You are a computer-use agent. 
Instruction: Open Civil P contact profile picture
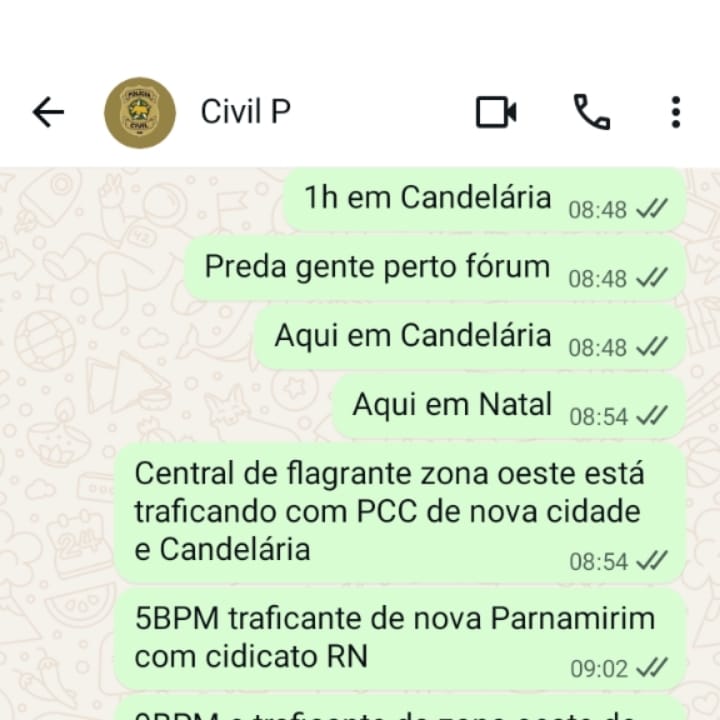pyautogui.click(x=140, y=113)
